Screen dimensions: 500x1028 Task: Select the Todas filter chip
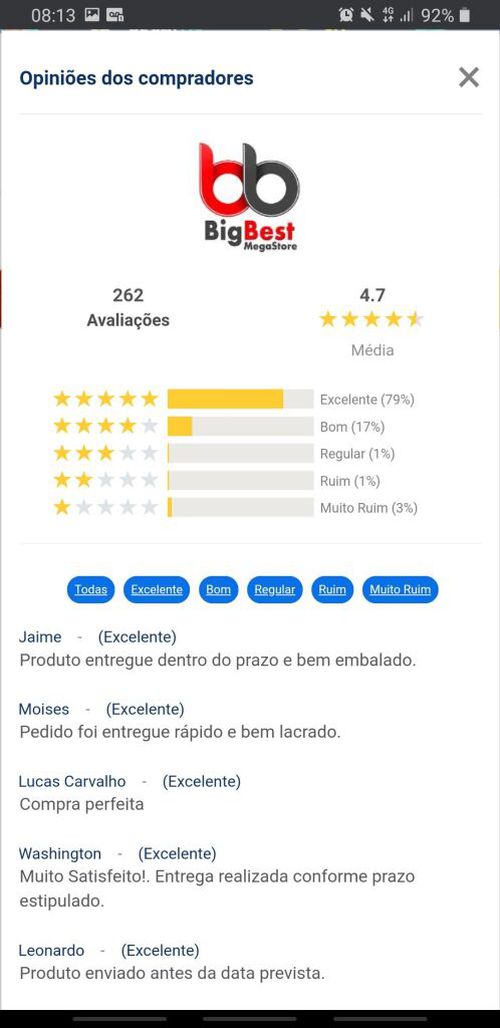(90, 589)
